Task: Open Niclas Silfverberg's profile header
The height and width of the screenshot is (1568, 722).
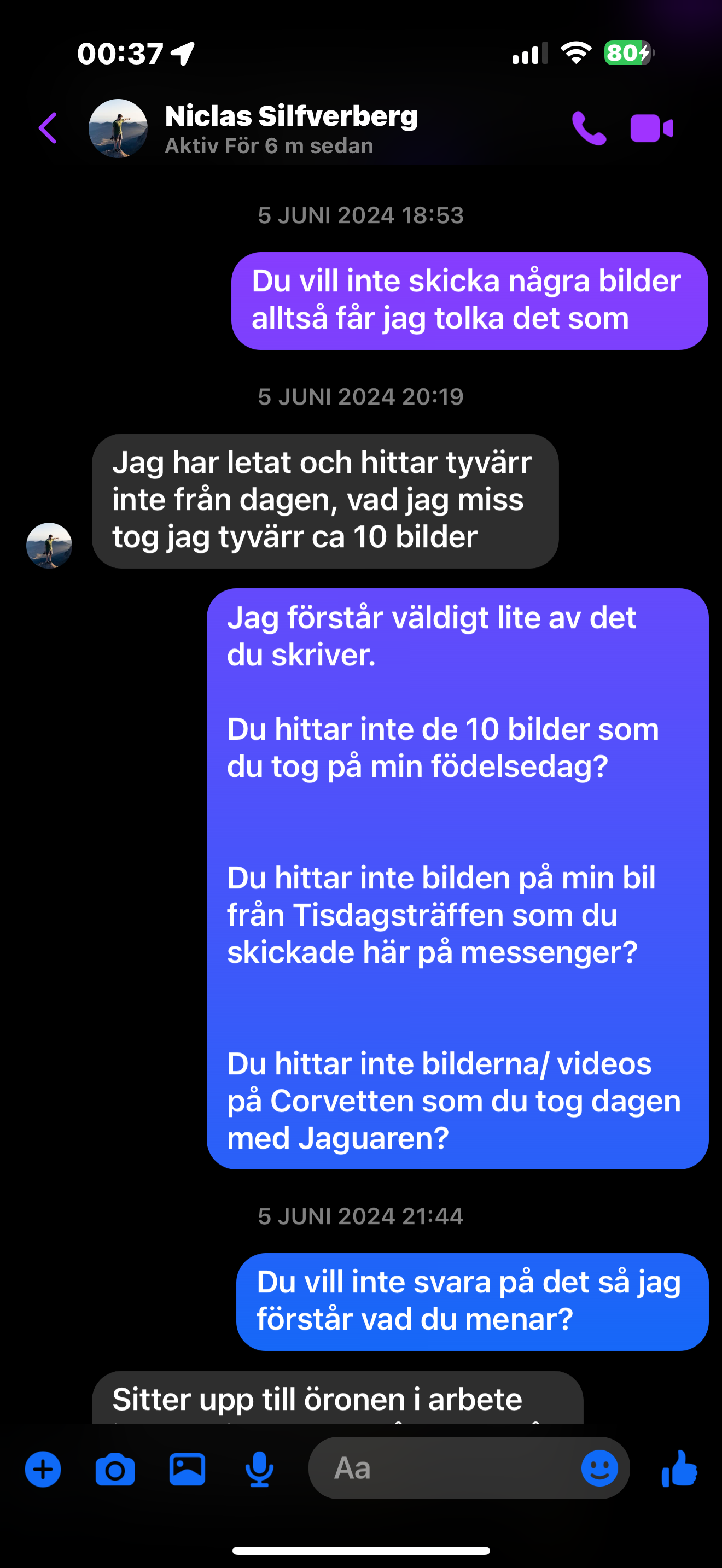Action: [x=253, y=128]
